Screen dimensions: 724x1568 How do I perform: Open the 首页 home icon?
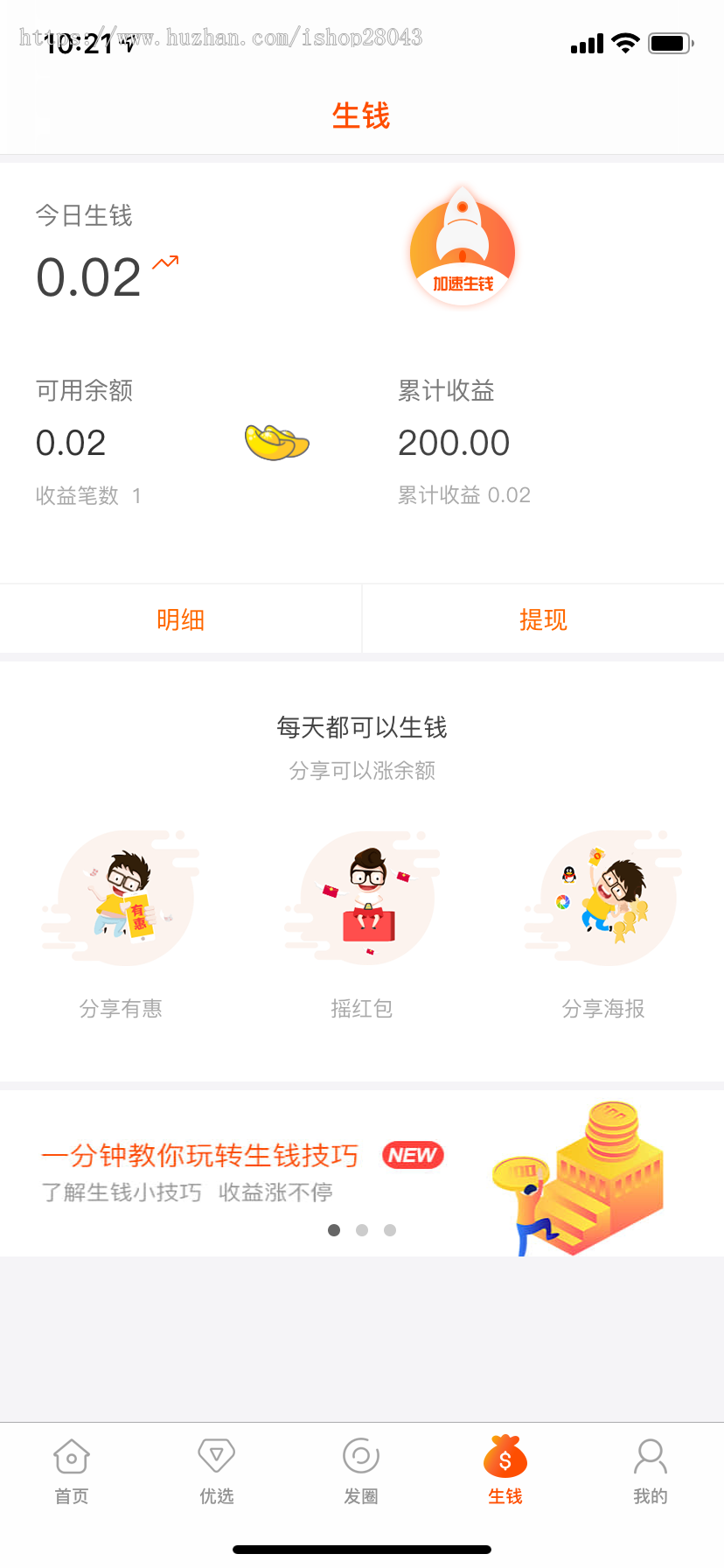coord(71,1455)
